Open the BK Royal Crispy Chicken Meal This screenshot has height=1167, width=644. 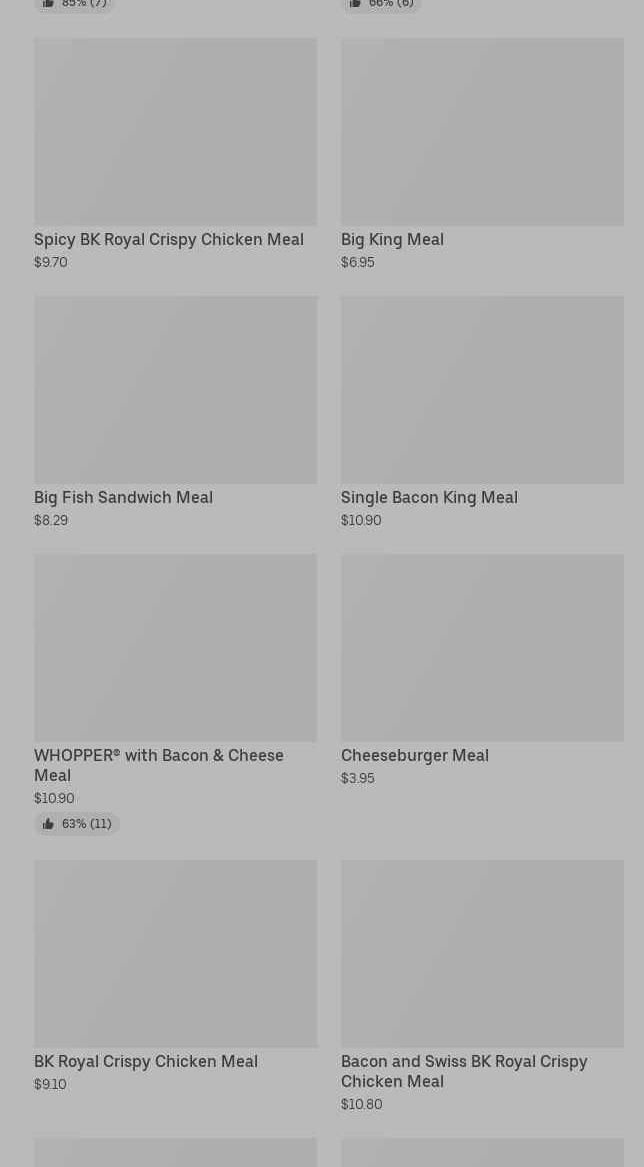[x=175, y=954]
